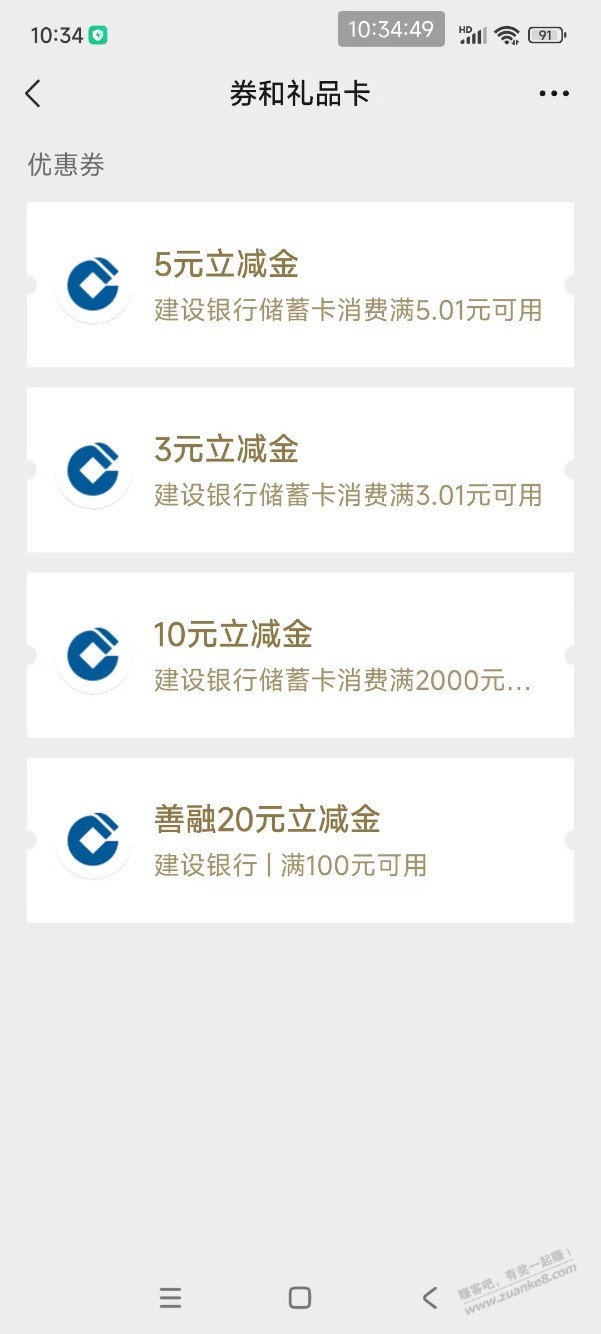Image resolution: width=601 pixels, height=1334 pixels.
Task: Open system recent apps menu
Action: (x=171, y=1298)
